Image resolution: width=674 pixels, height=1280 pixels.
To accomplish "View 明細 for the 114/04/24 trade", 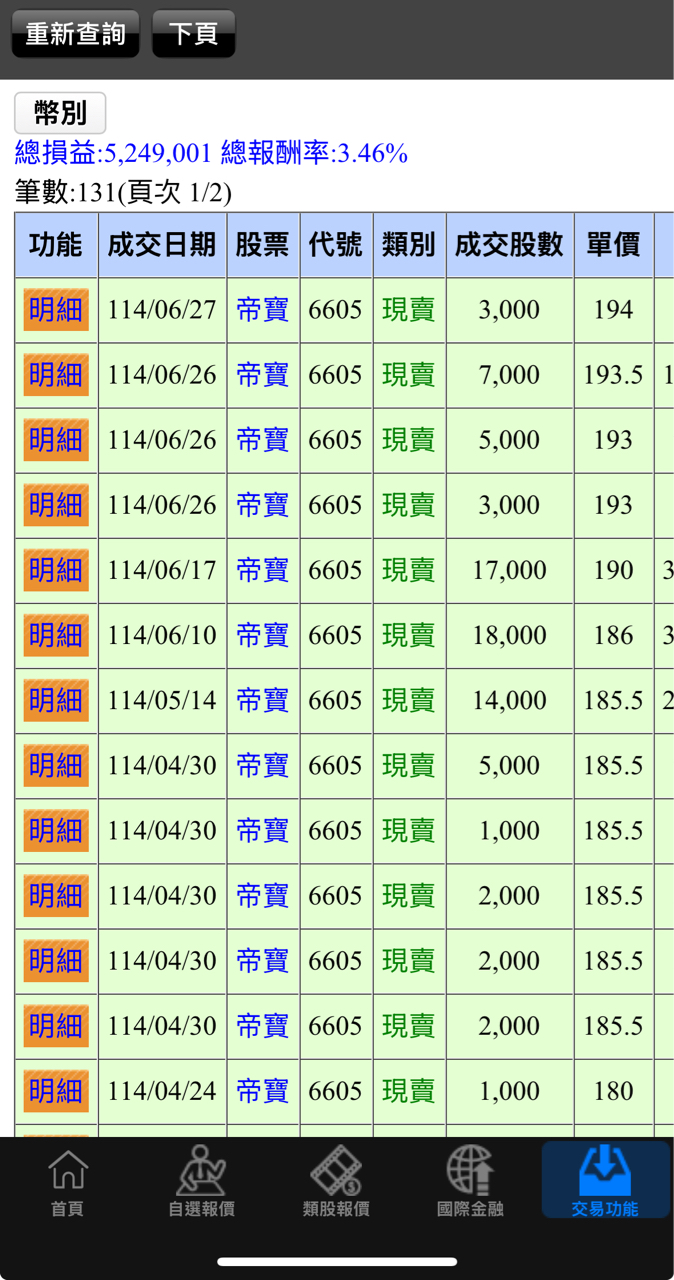I will tap(56, 1090).
